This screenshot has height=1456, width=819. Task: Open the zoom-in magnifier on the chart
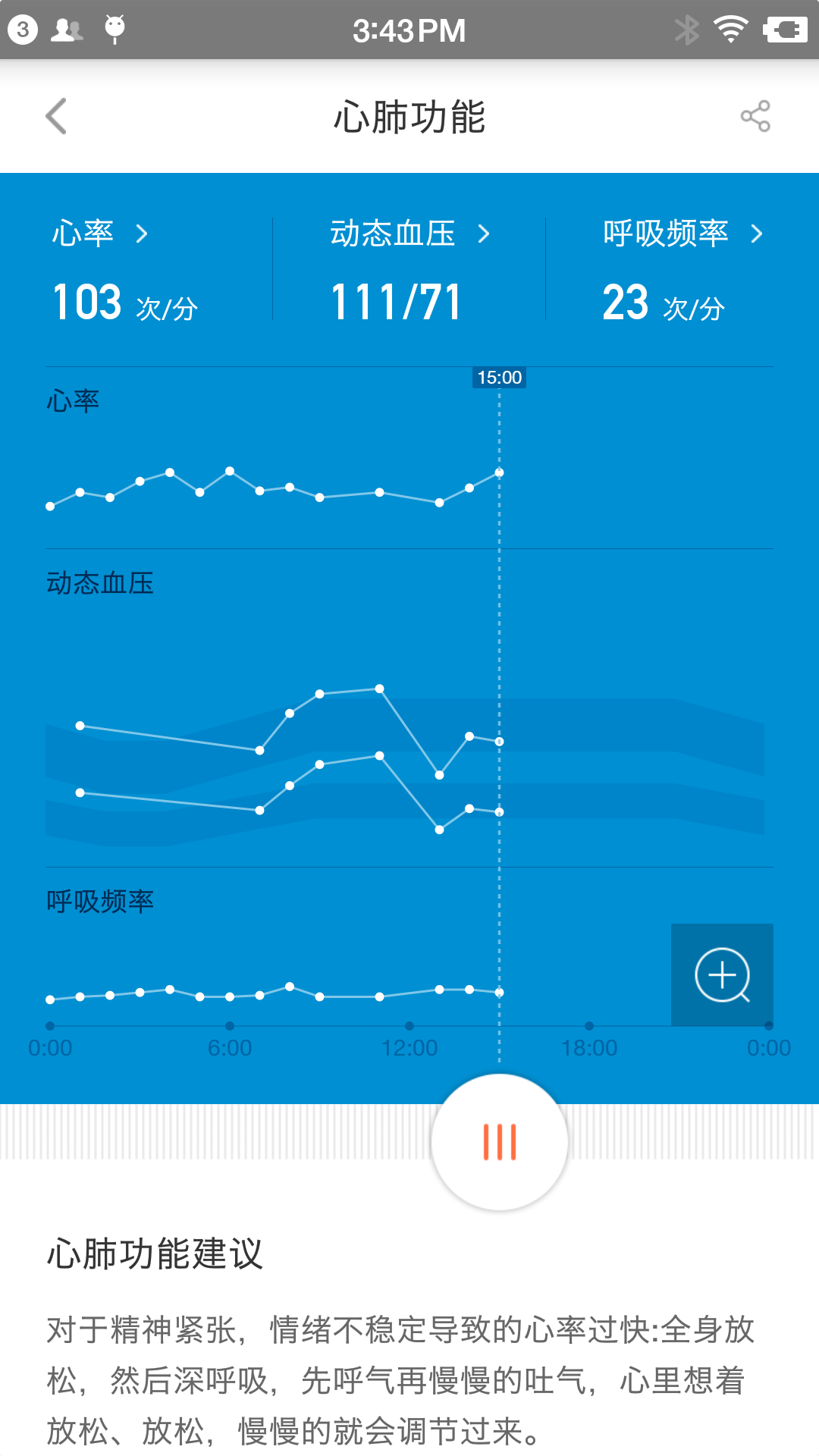click(x=722, y=974)
